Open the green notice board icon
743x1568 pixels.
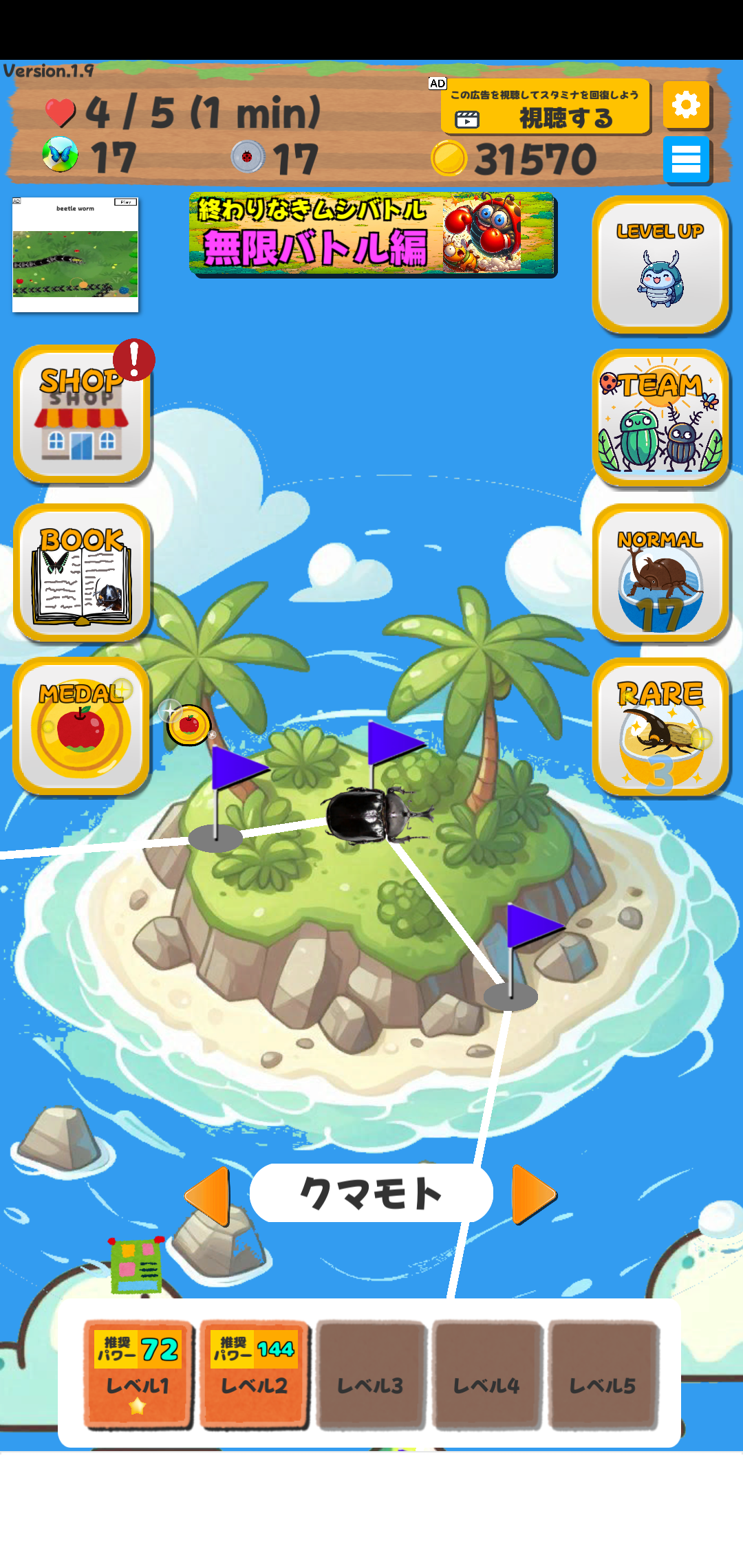tap(137, 1267)
